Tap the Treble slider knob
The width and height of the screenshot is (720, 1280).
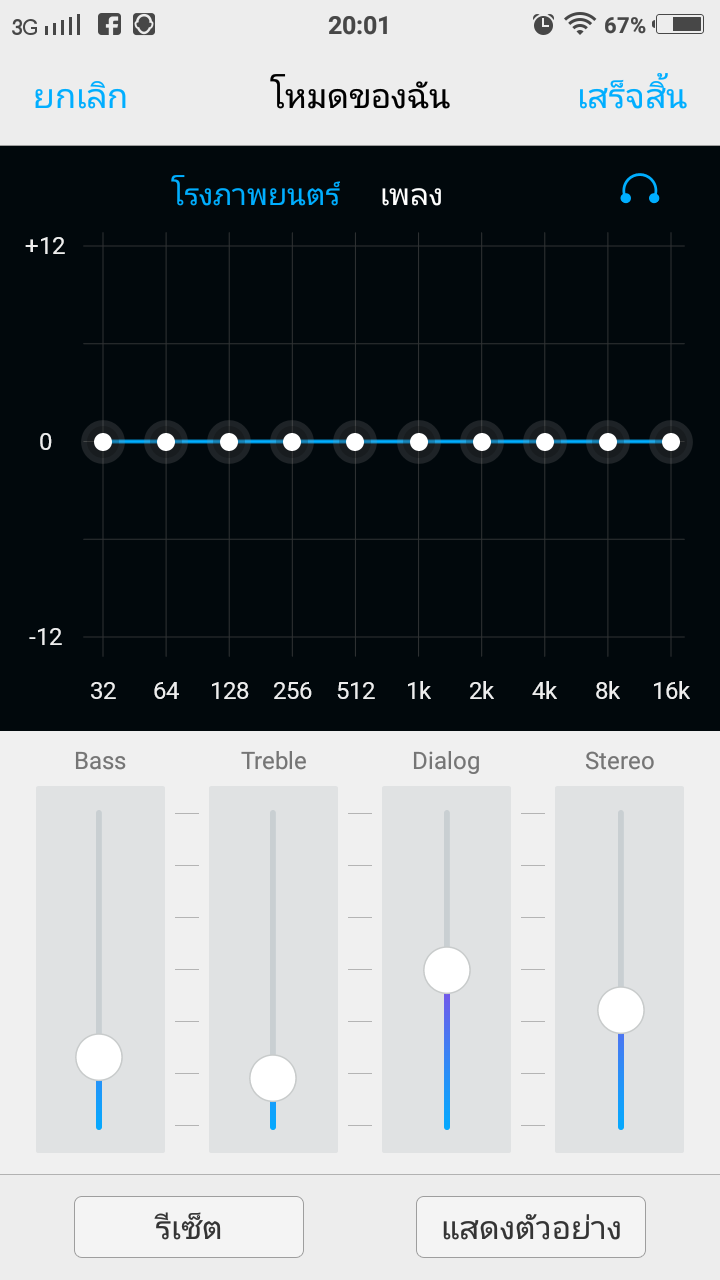pyautogui.click(x=273, y=1078)
